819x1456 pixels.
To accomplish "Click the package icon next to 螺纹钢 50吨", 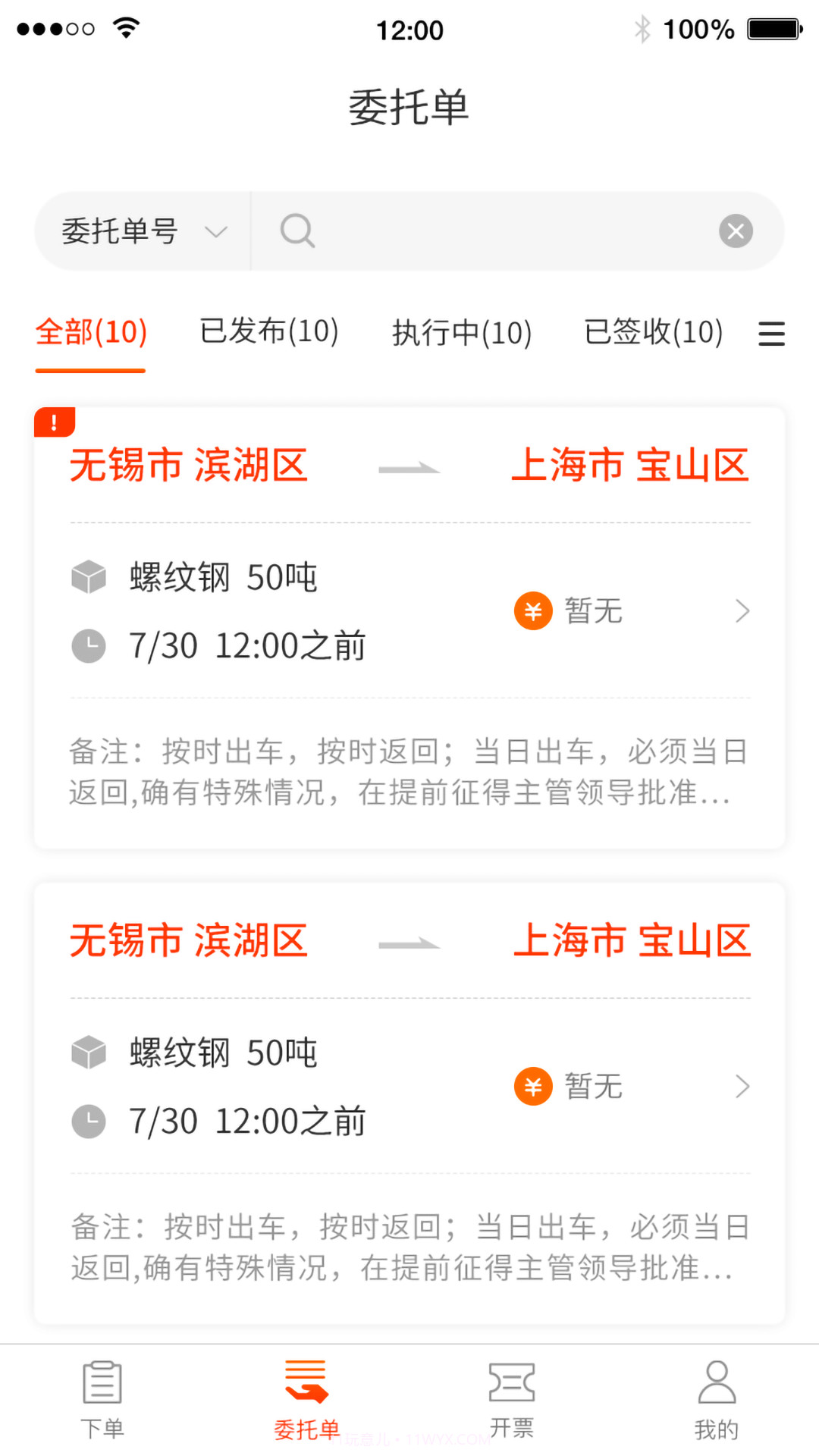I will click(89, 576).
